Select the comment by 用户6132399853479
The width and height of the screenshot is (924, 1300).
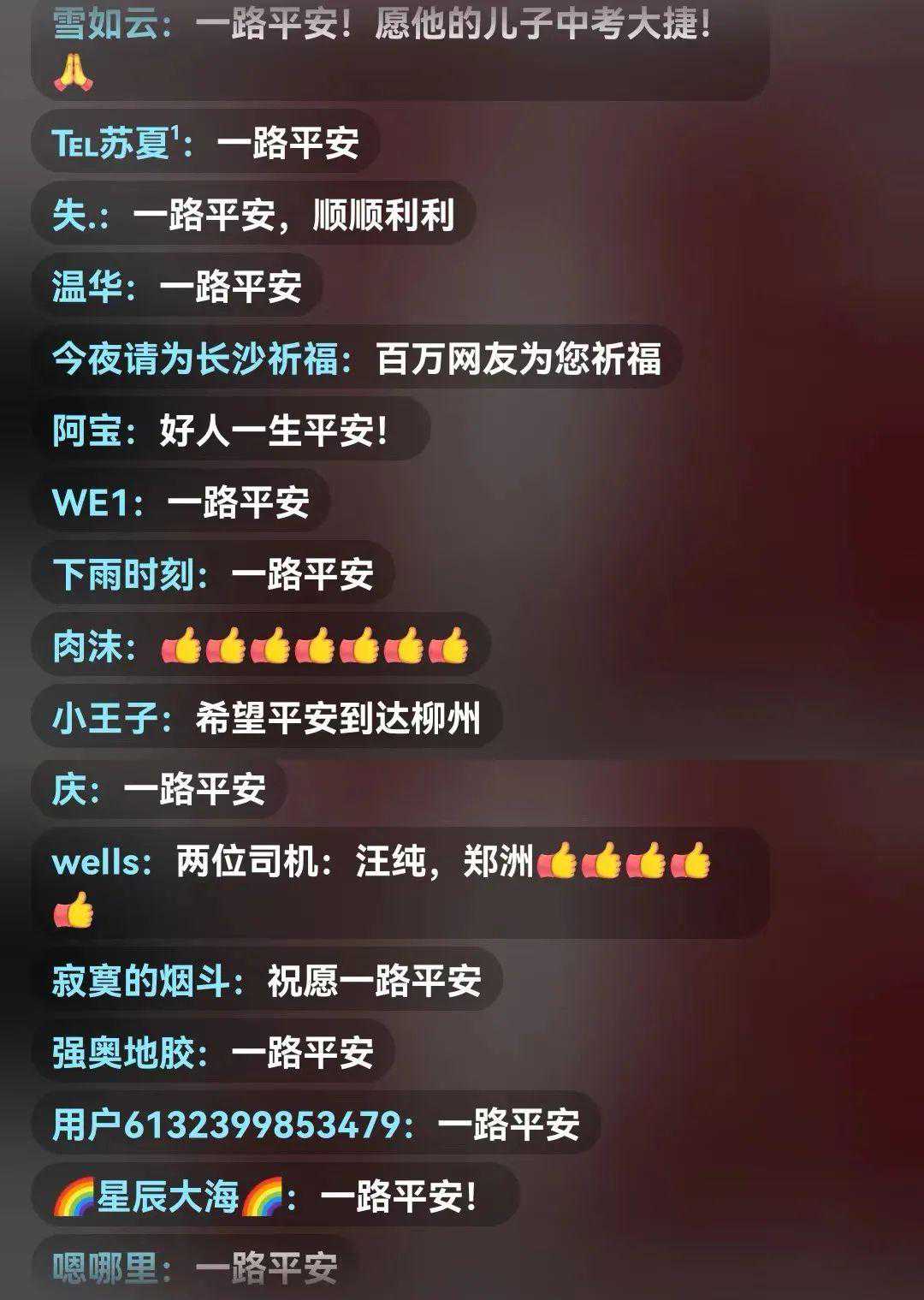click(316, 1124)
